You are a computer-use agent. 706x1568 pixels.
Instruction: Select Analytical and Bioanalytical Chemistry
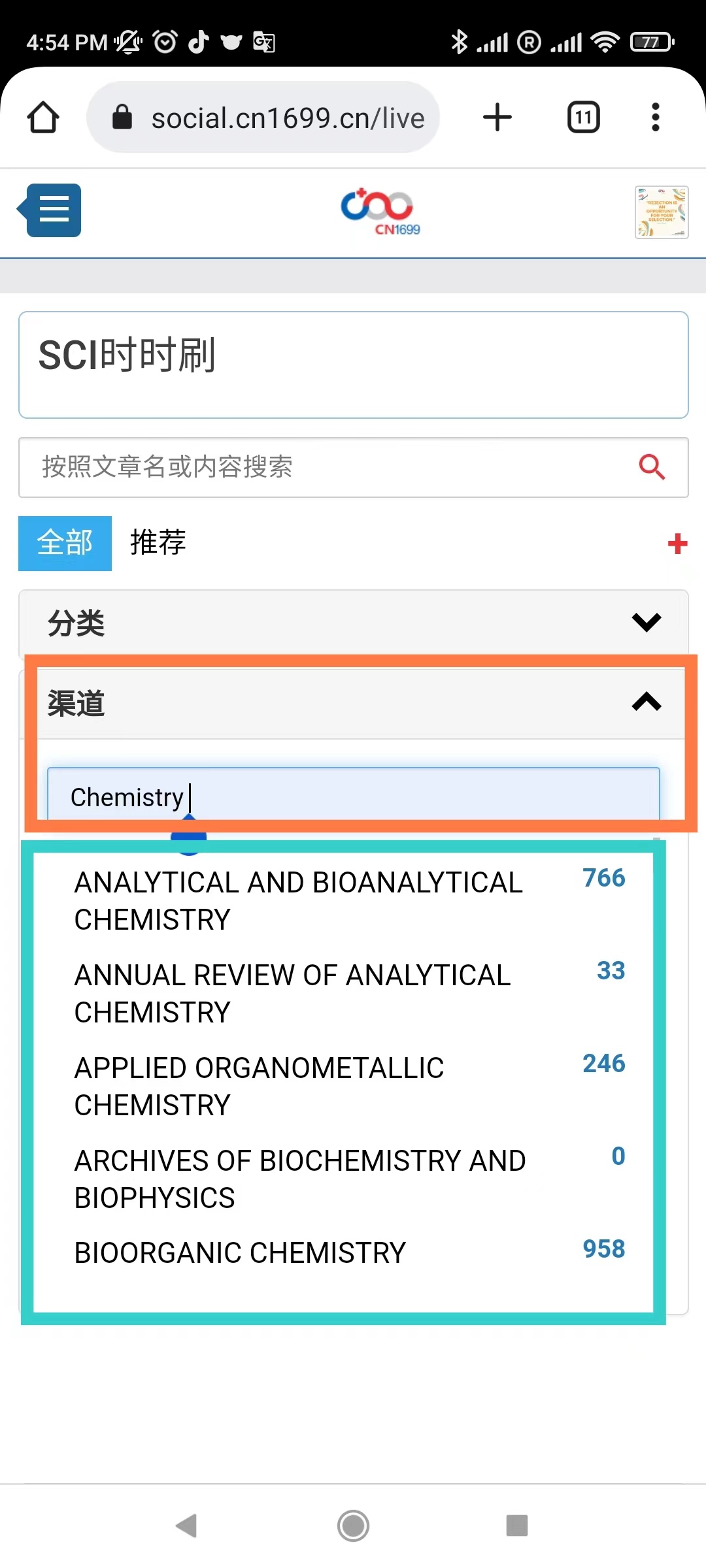(350, 900)
